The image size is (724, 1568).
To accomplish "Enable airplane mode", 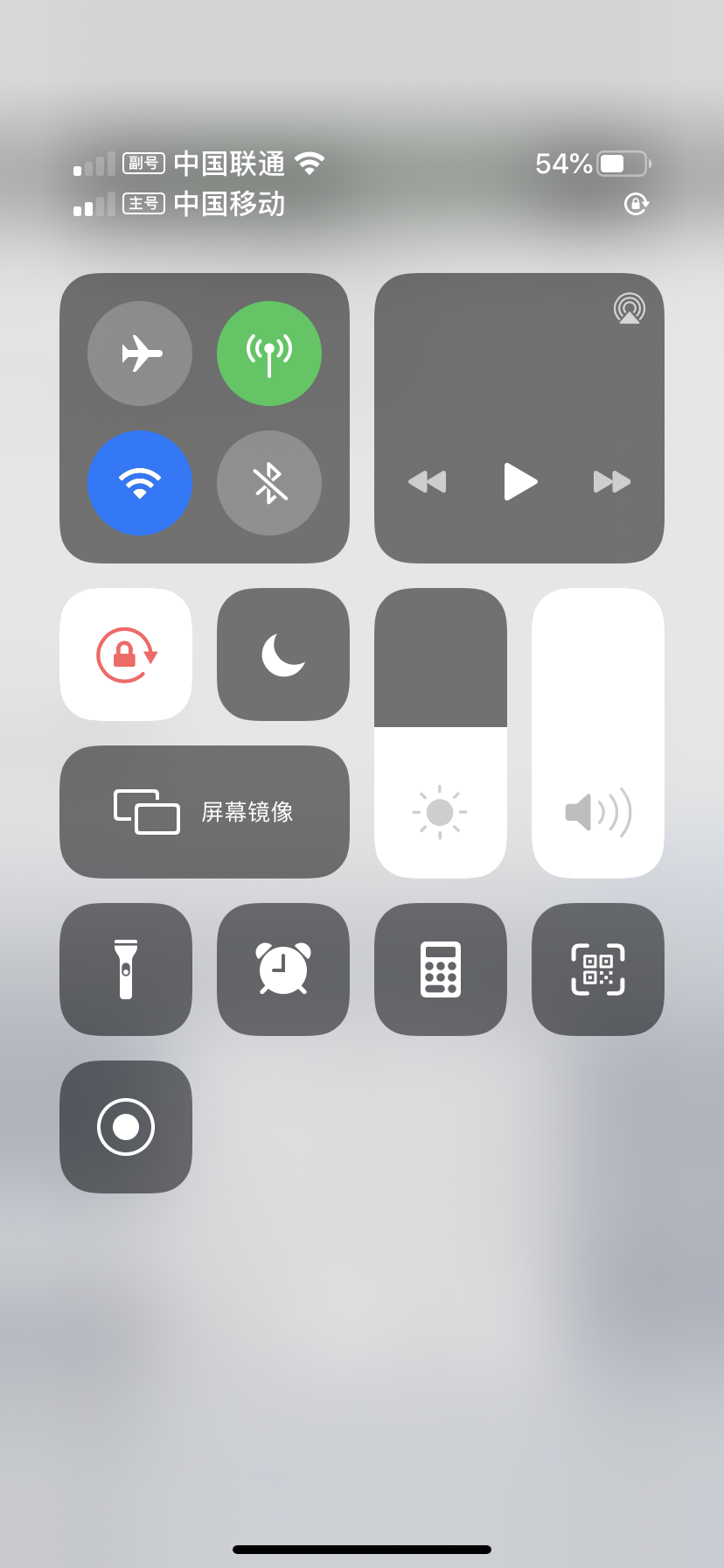I will [x=140, y=353].
